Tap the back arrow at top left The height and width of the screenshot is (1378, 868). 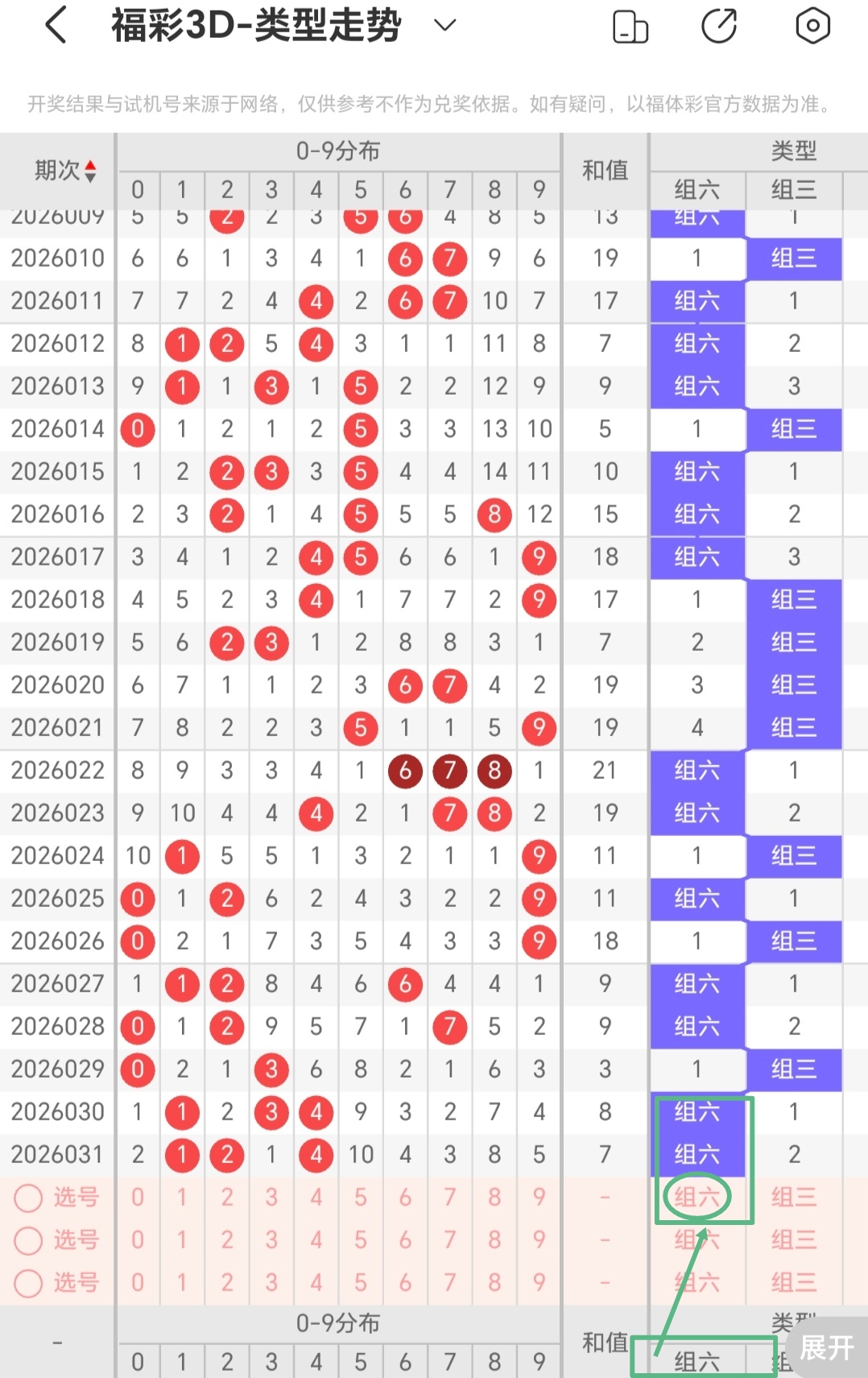[x=56, y=25]
